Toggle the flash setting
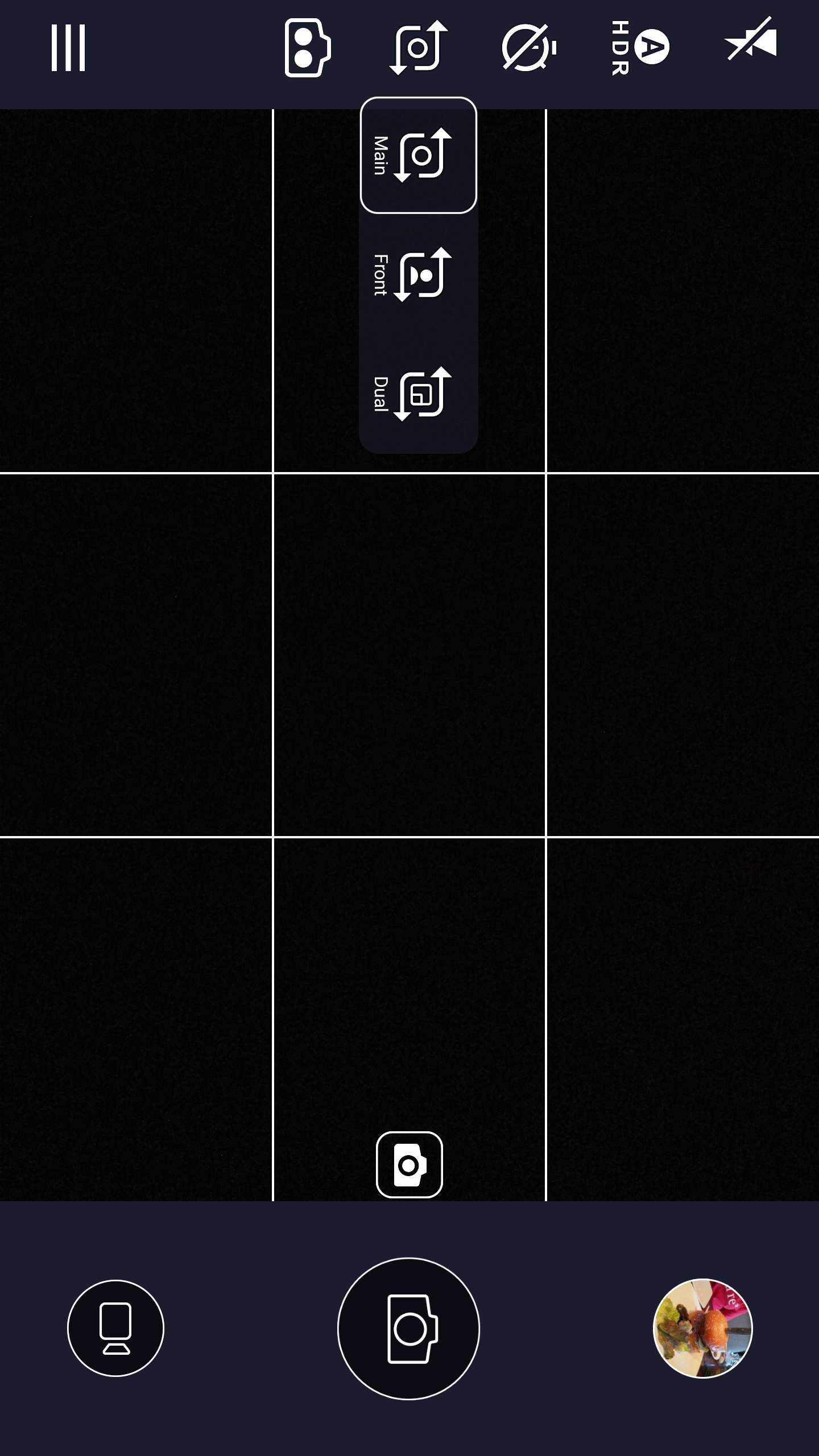Screen dimensions: 819x1456 [x=751, y=40]
